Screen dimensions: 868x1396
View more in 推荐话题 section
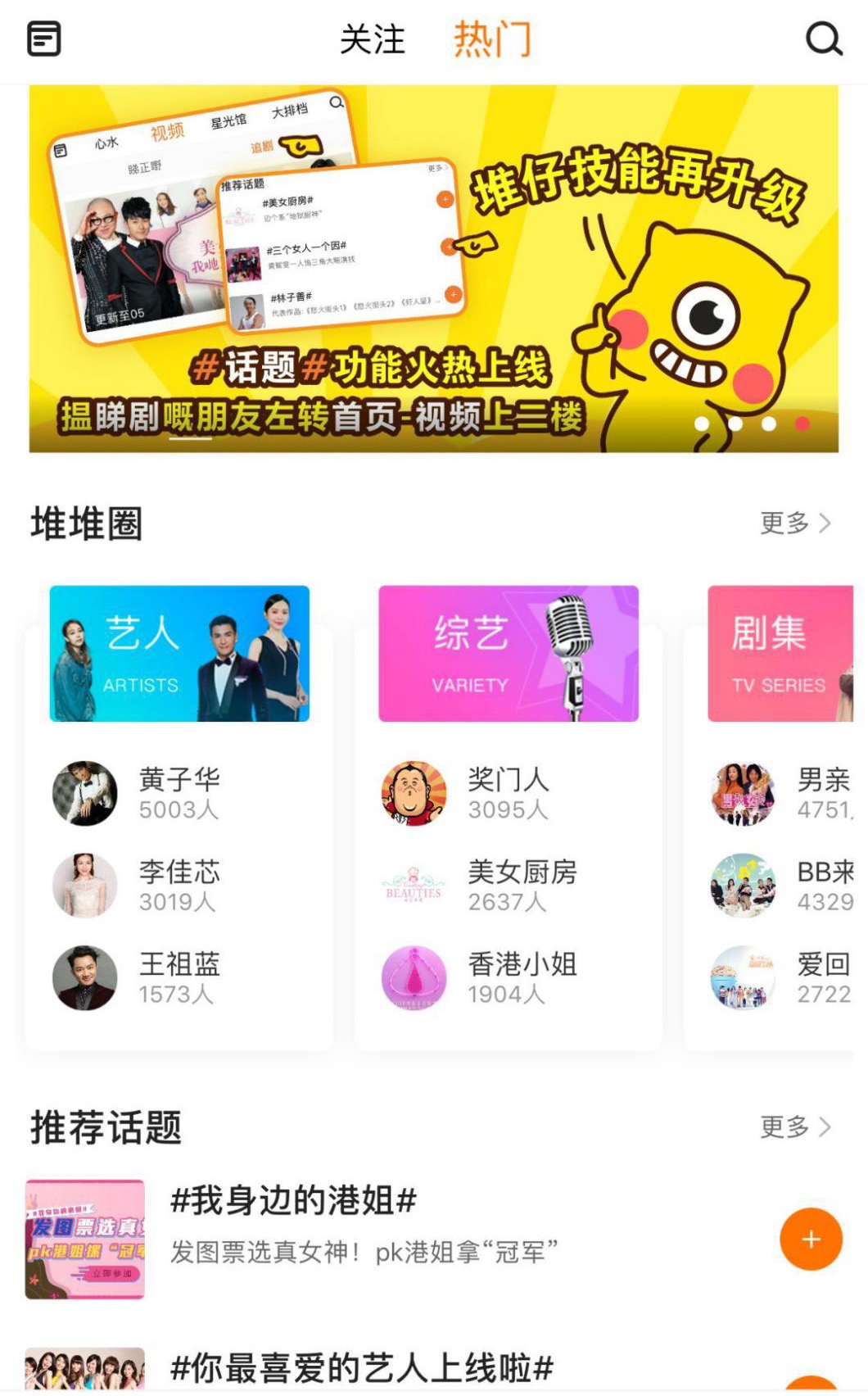pyautogui.click(x=794, y=1127)
